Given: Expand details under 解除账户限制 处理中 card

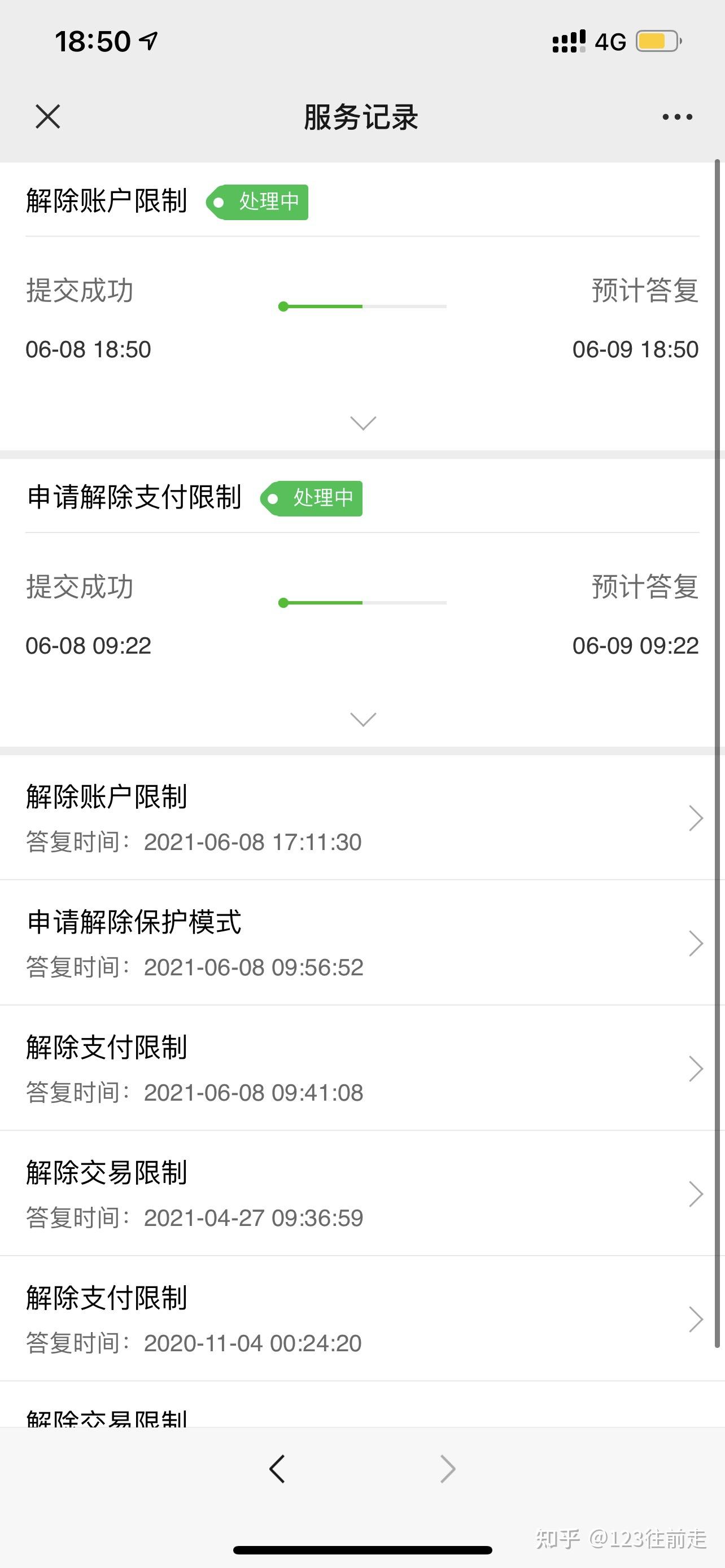Looking at the screenshot, I should [363, 422].
